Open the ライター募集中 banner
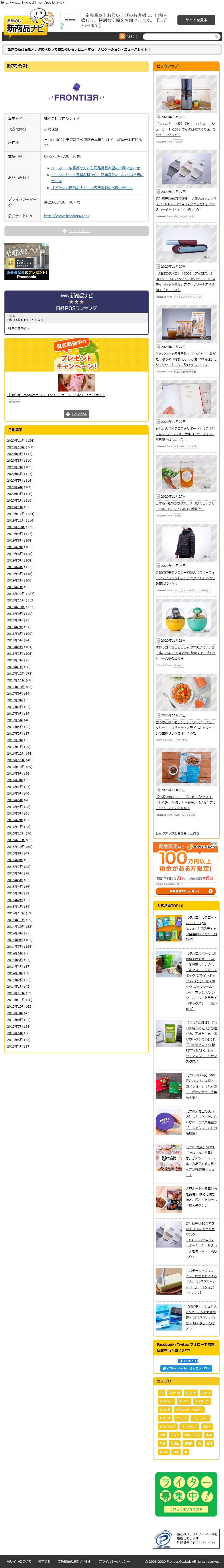This screenshot has width=224, height=1568. click(x=186, y=1494)
